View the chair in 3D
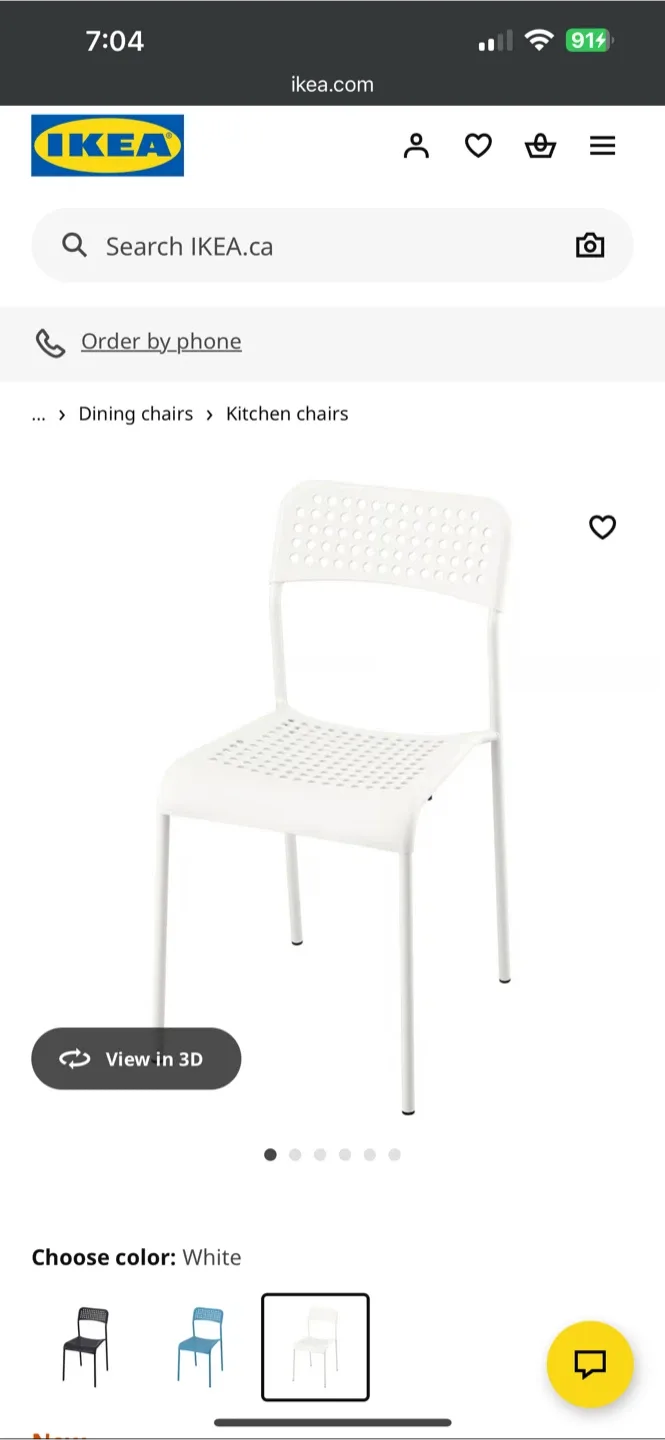665x1440 pixels. pyautogui.click(x=136, y=1059)
